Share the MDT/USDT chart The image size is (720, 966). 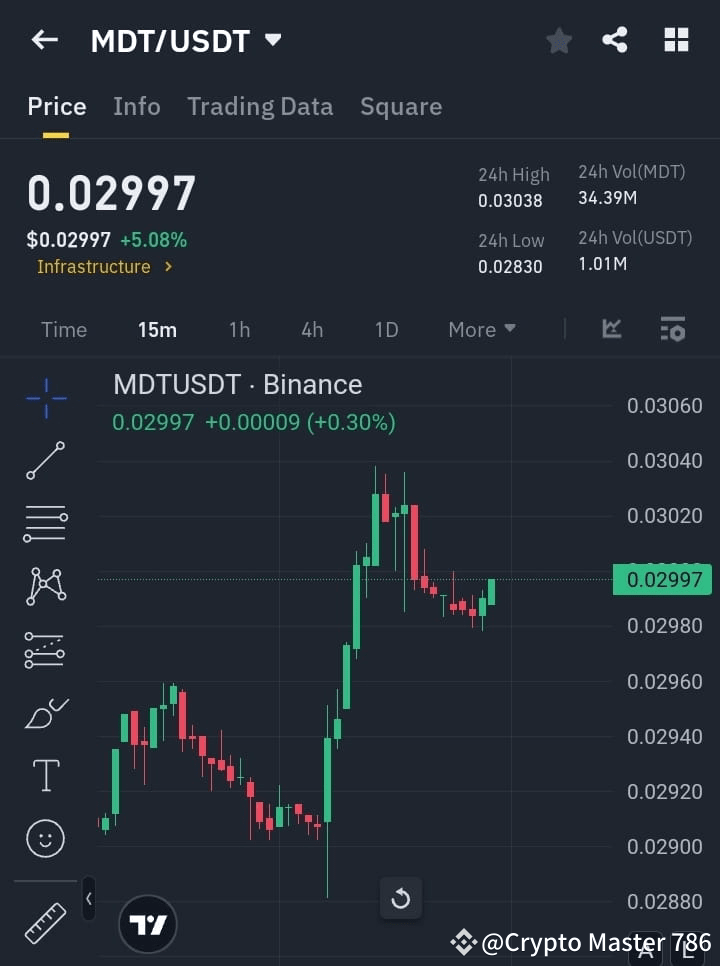click(x=615, y=40)
